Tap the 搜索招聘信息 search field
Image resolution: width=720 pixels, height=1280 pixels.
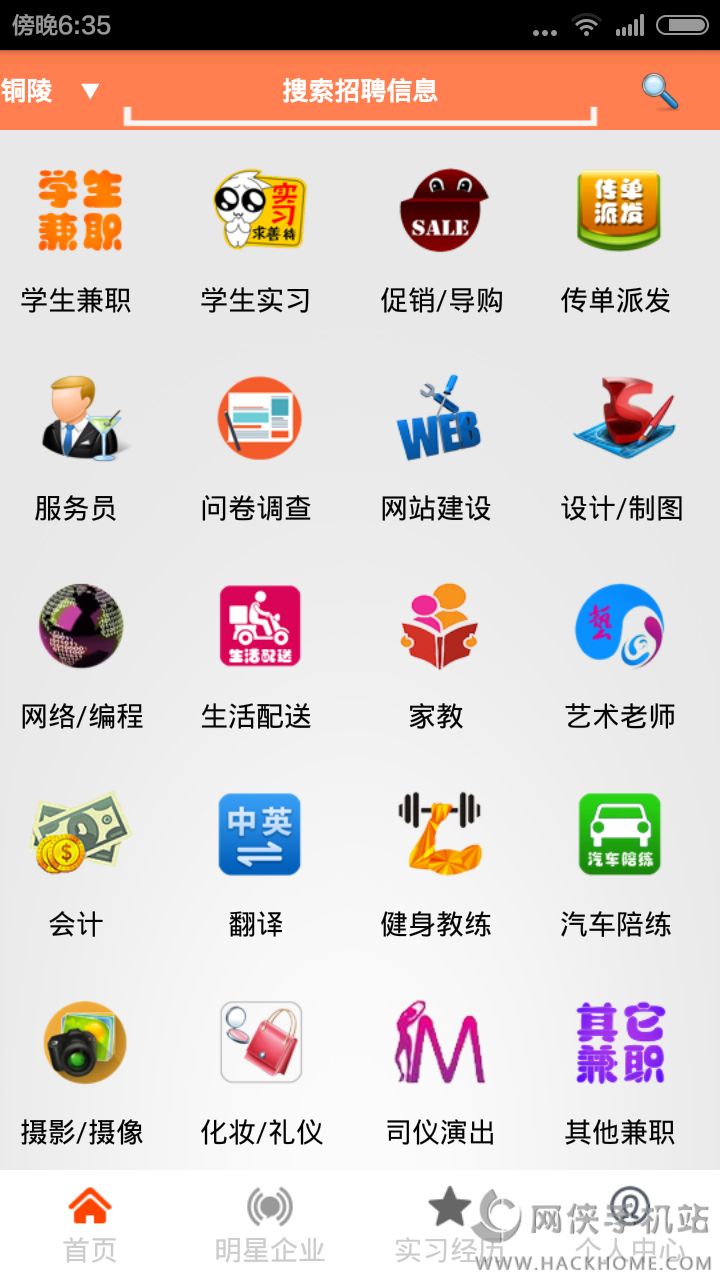point(360,92)
